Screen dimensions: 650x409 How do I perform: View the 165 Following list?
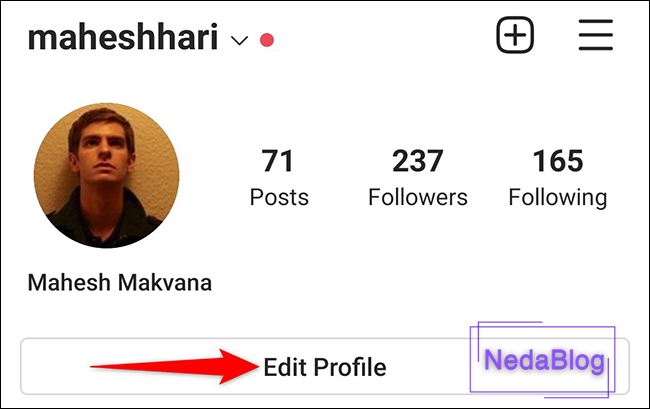(557, 177)
